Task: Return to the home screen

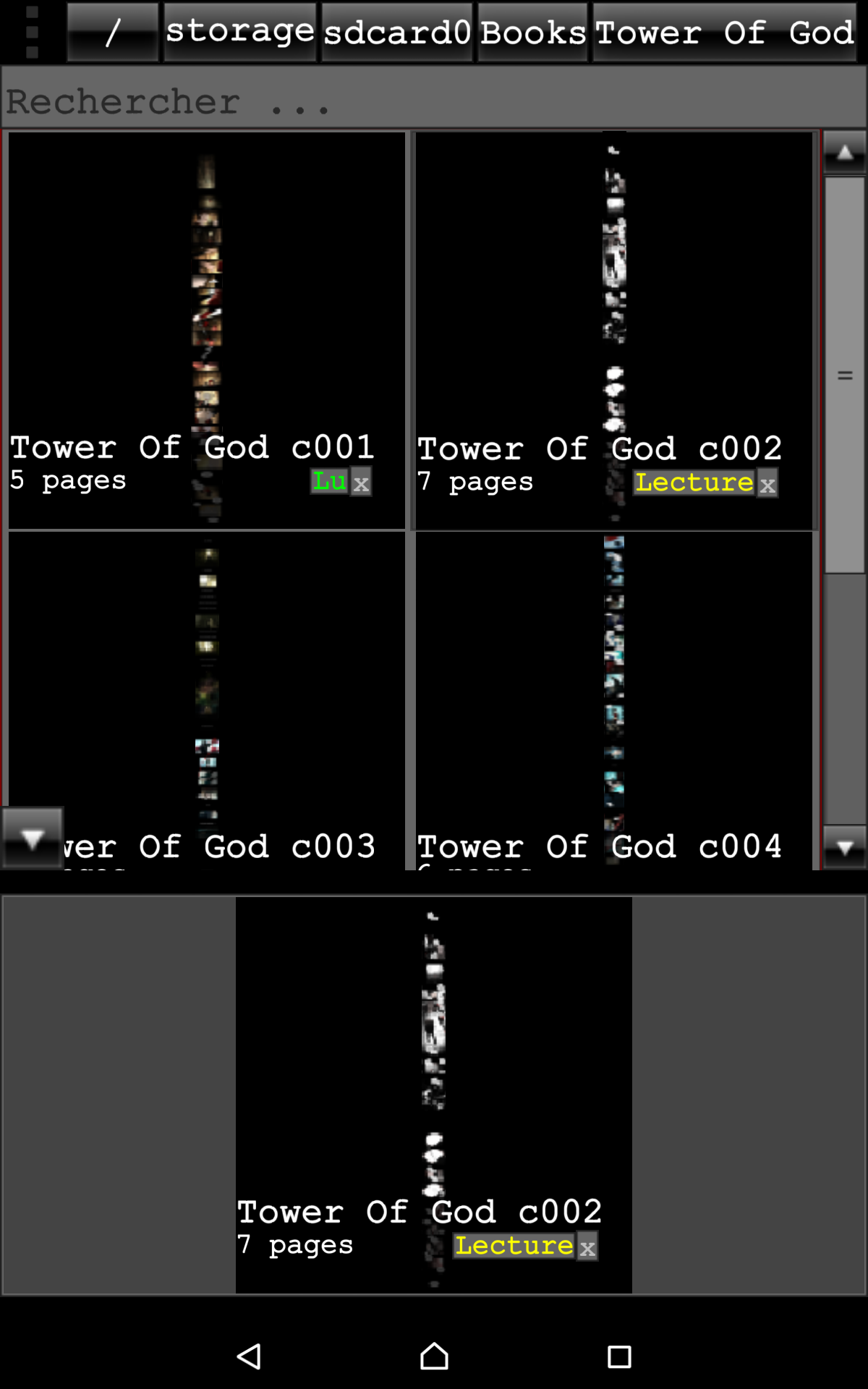Action: 434,1356
